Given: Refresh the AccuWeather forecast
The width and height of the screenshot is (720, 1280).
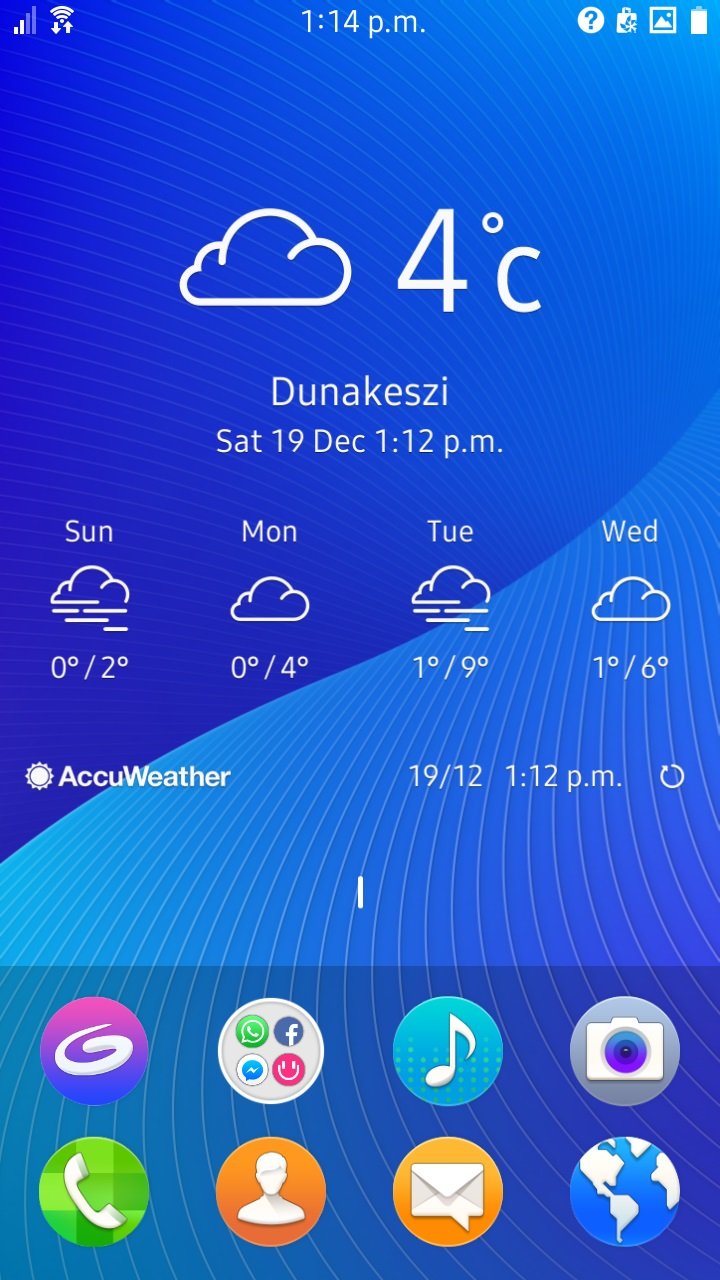Looking at the screenshot, I should (672, 776).
